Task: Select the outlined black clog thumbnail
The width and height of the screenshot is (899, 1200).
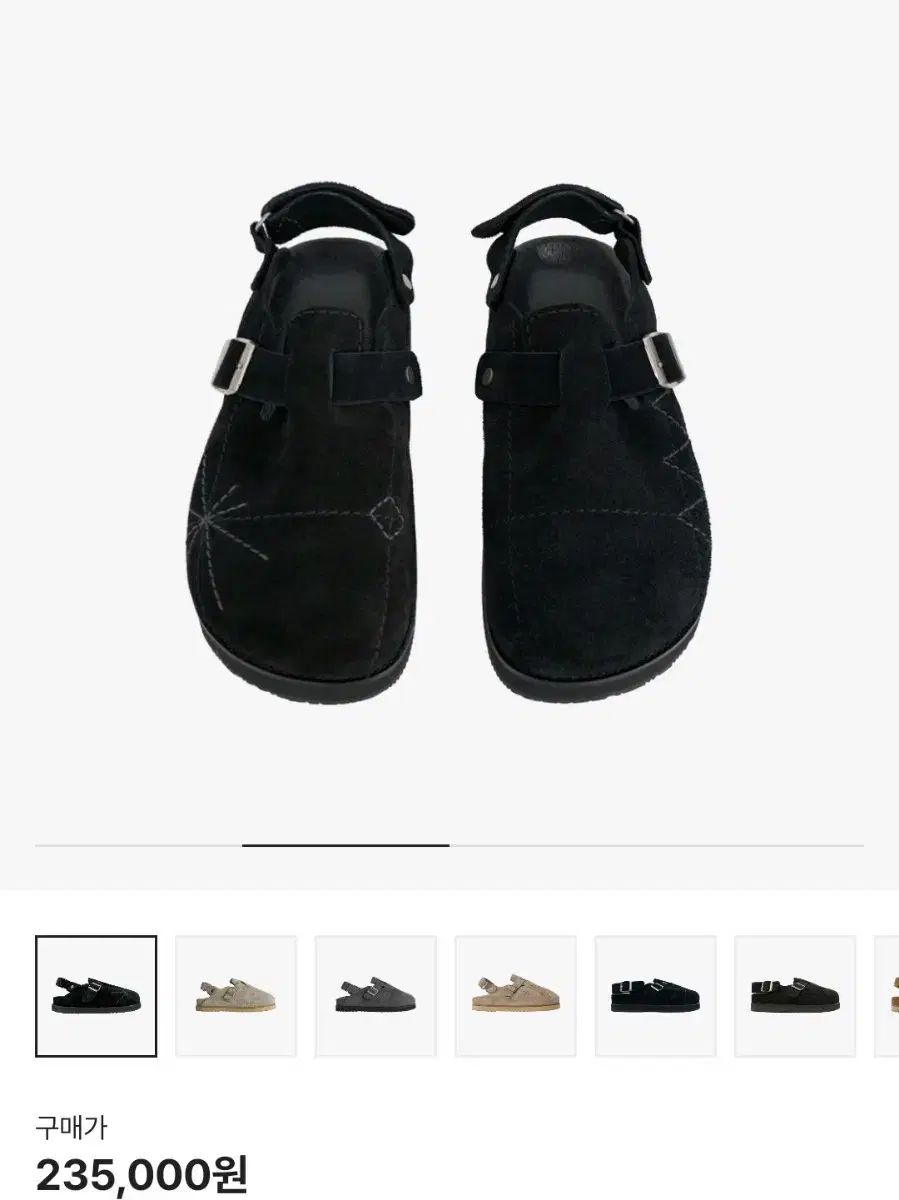Action: tap(96, 996)
